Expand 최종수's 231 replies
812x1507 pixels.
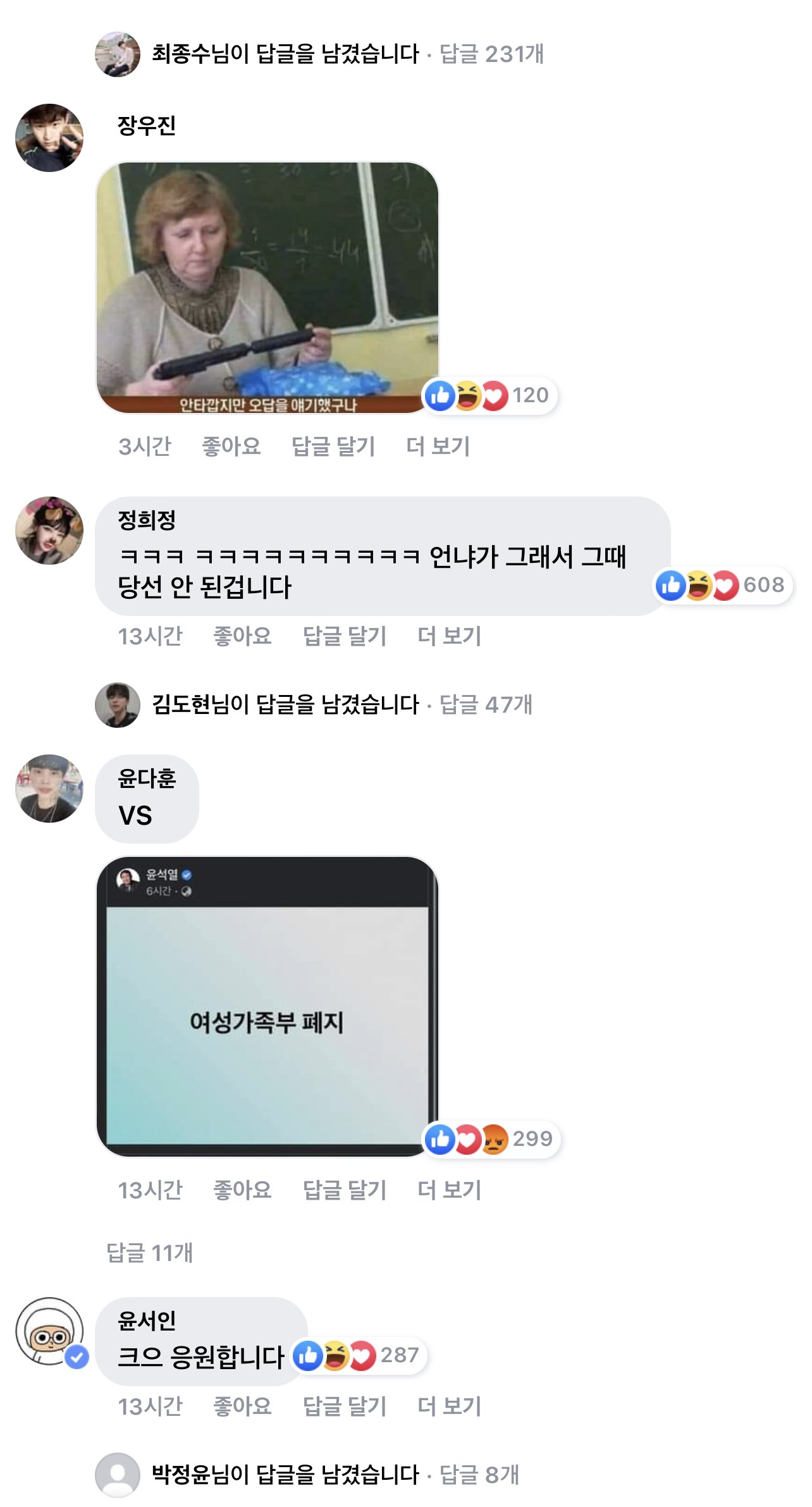coord(348,54)
